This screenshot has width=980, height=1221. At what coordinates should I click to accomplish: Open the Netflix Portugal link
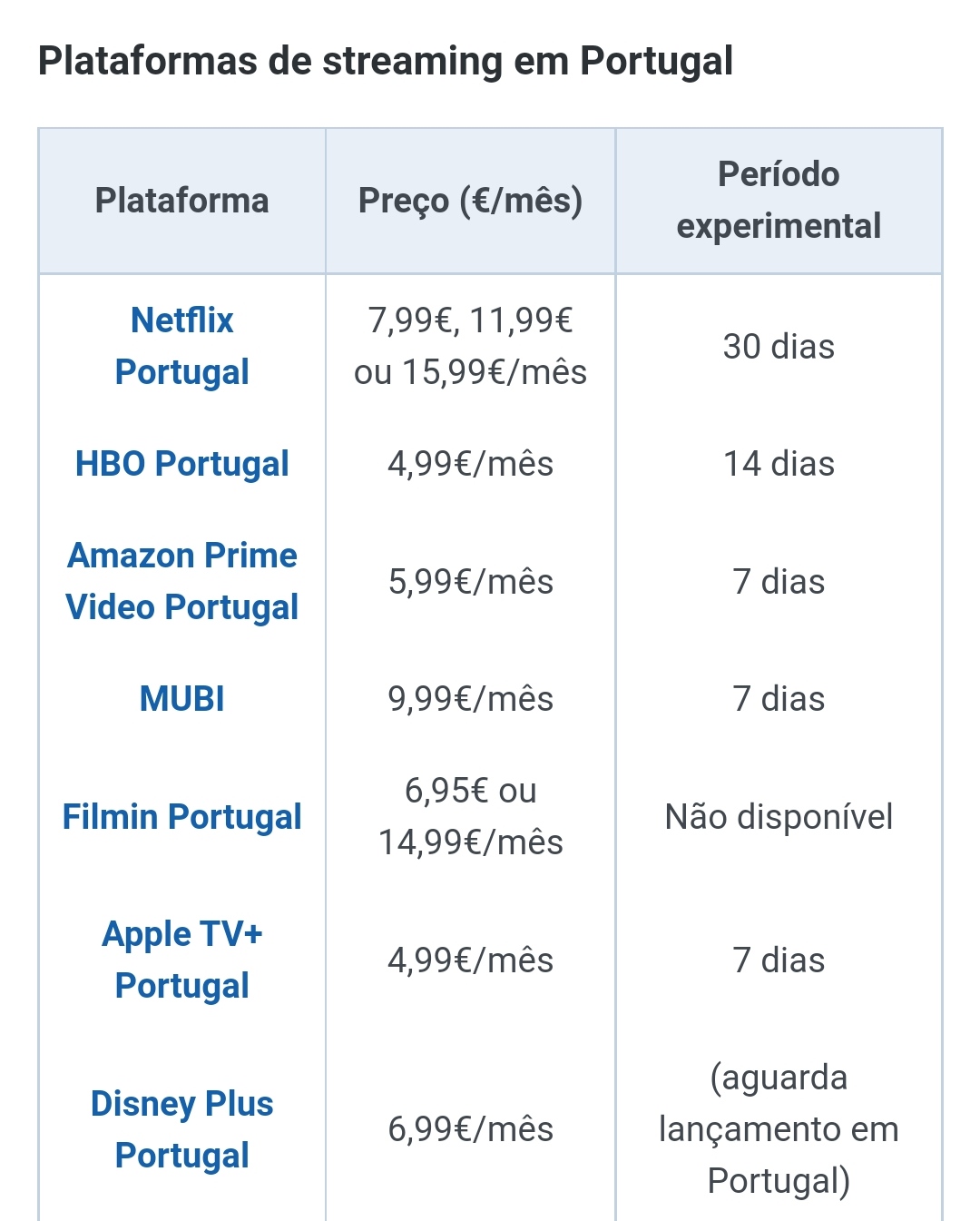(x=181, y=346)
